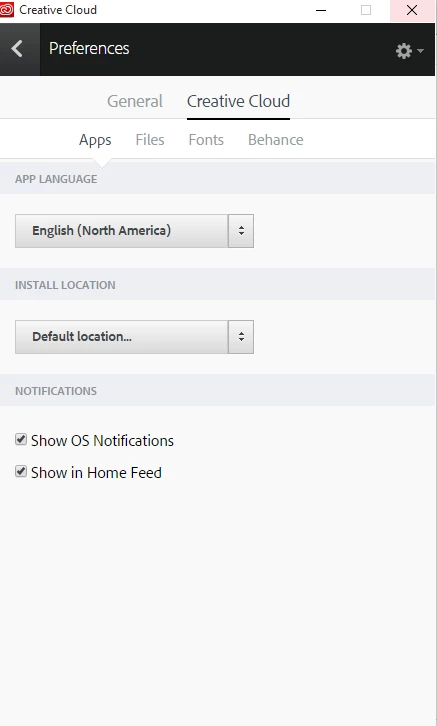Close the Creative Cloud window
This screenshot has height=726, width=437.
(412, 11)
